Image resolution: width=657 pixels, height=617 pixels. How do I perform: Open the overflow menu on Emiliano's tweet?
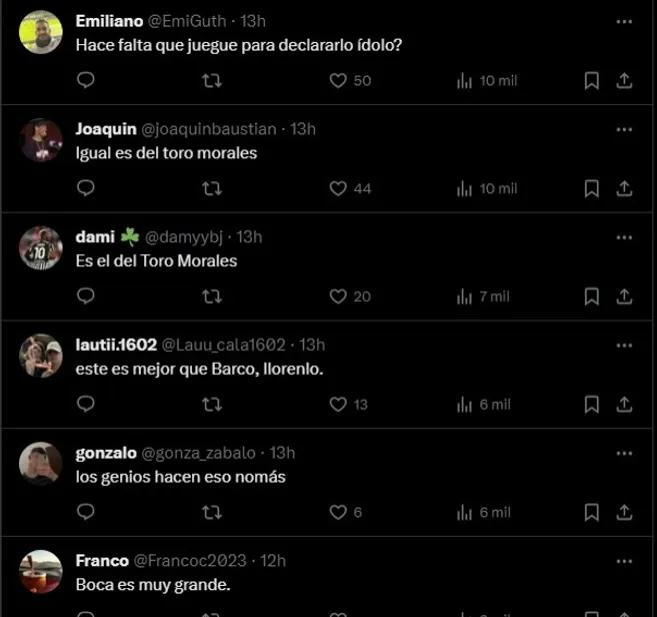tap(624, 21)
